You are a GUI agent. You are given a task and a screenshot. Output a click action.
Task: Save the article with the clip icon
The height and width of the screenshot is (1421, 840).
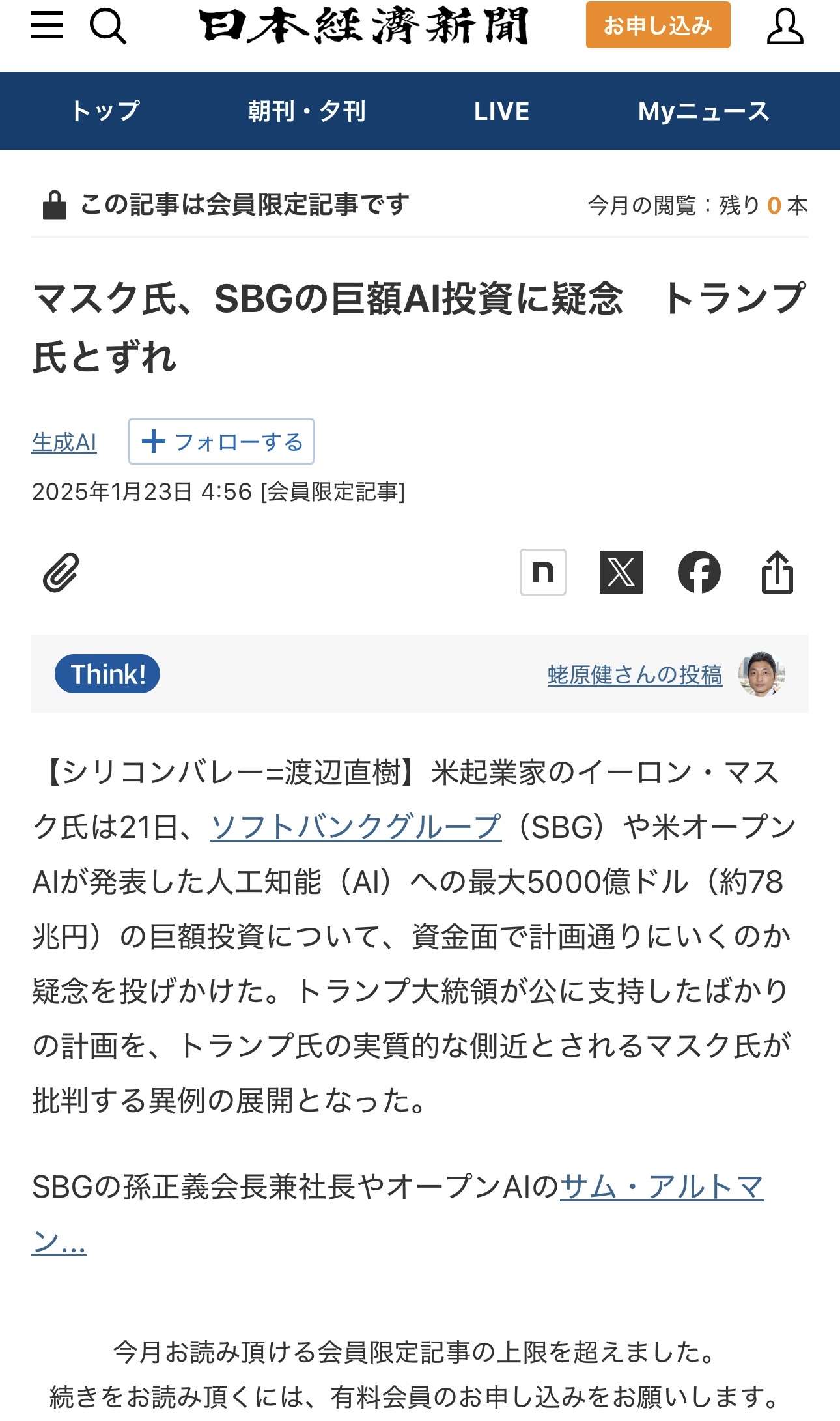[x=61, y=573]
